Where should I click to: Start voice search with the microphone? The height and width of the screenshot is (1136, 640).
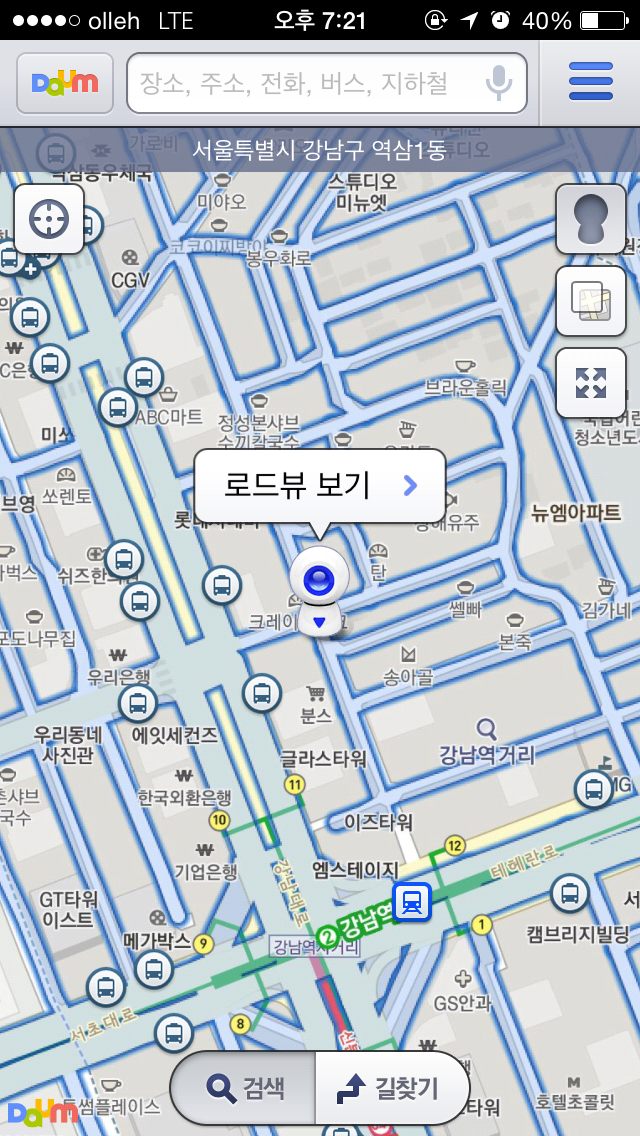pyautogui.click(x=499, y=83)
